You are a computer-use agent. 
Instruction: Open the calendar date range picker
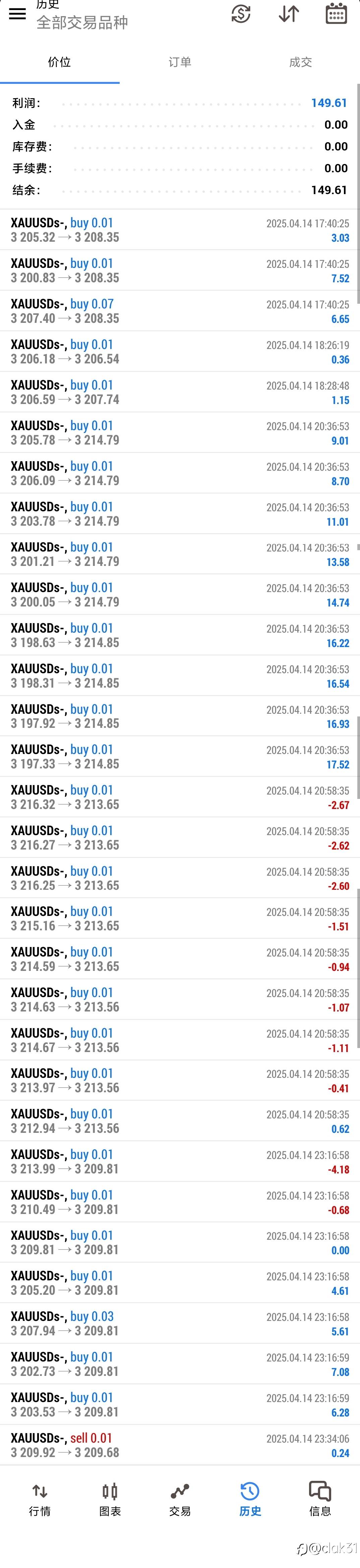336,13
